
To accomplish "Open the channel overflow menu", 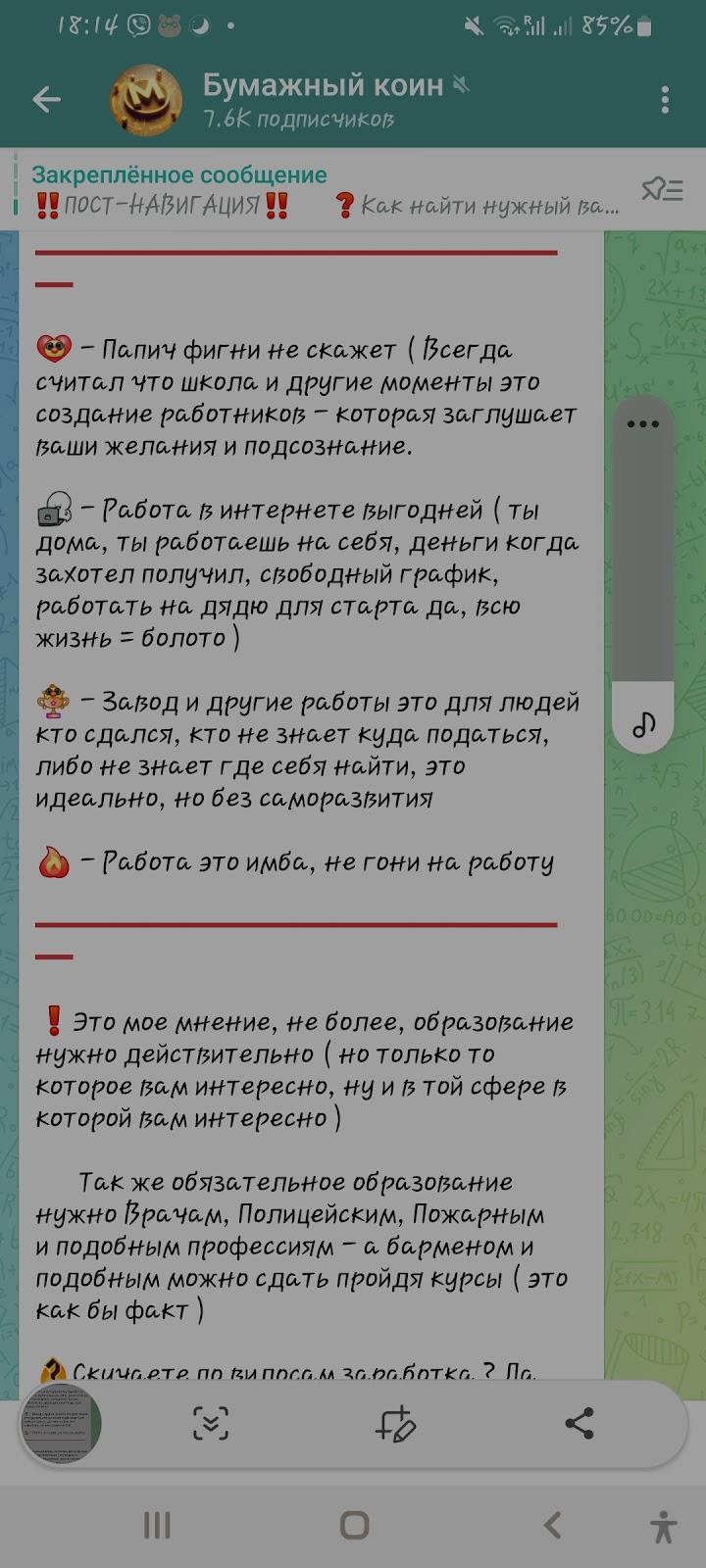I will [665, 99].
